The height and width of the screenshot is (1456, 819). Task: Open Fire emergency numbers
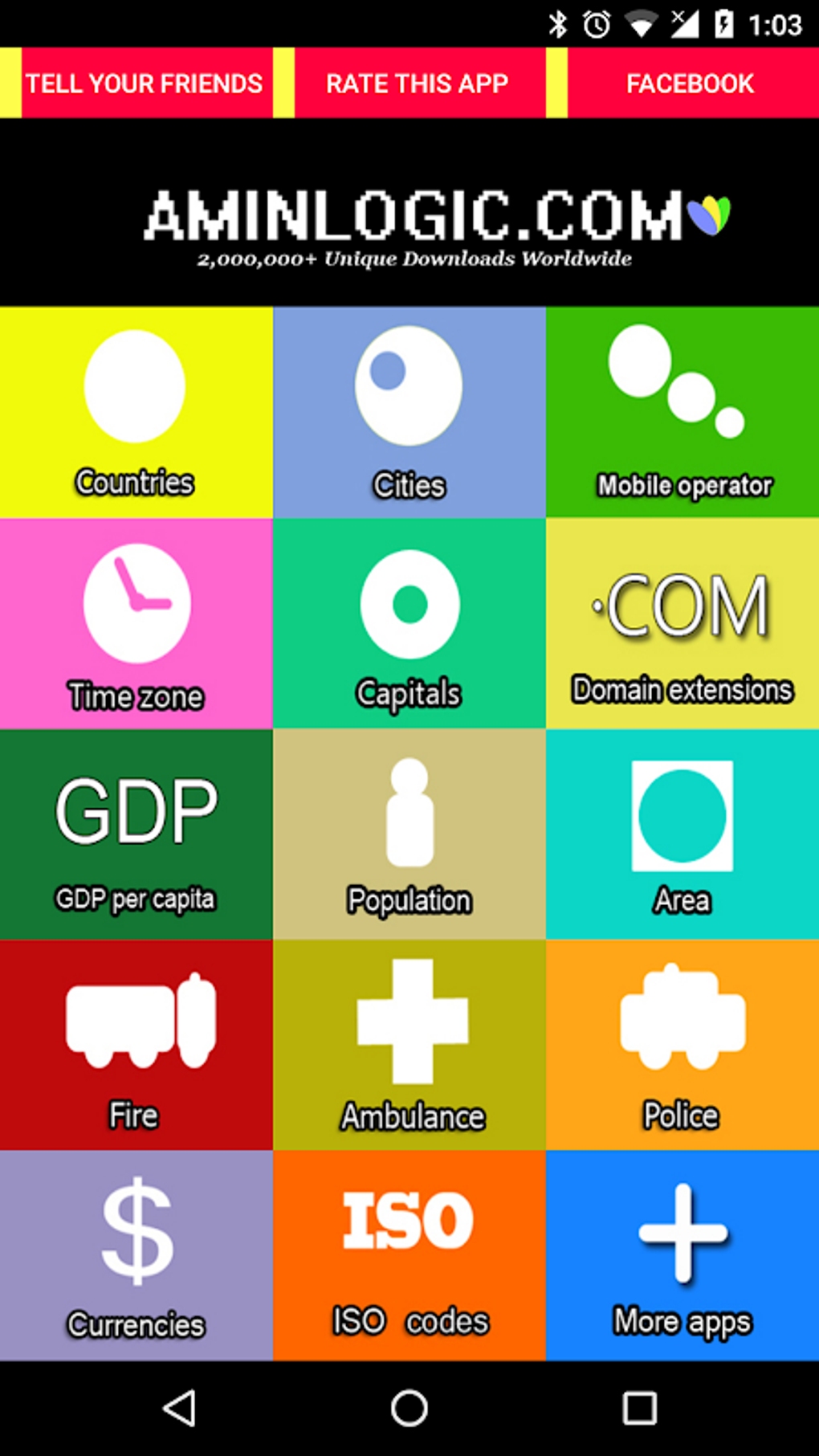[136, 1044]
